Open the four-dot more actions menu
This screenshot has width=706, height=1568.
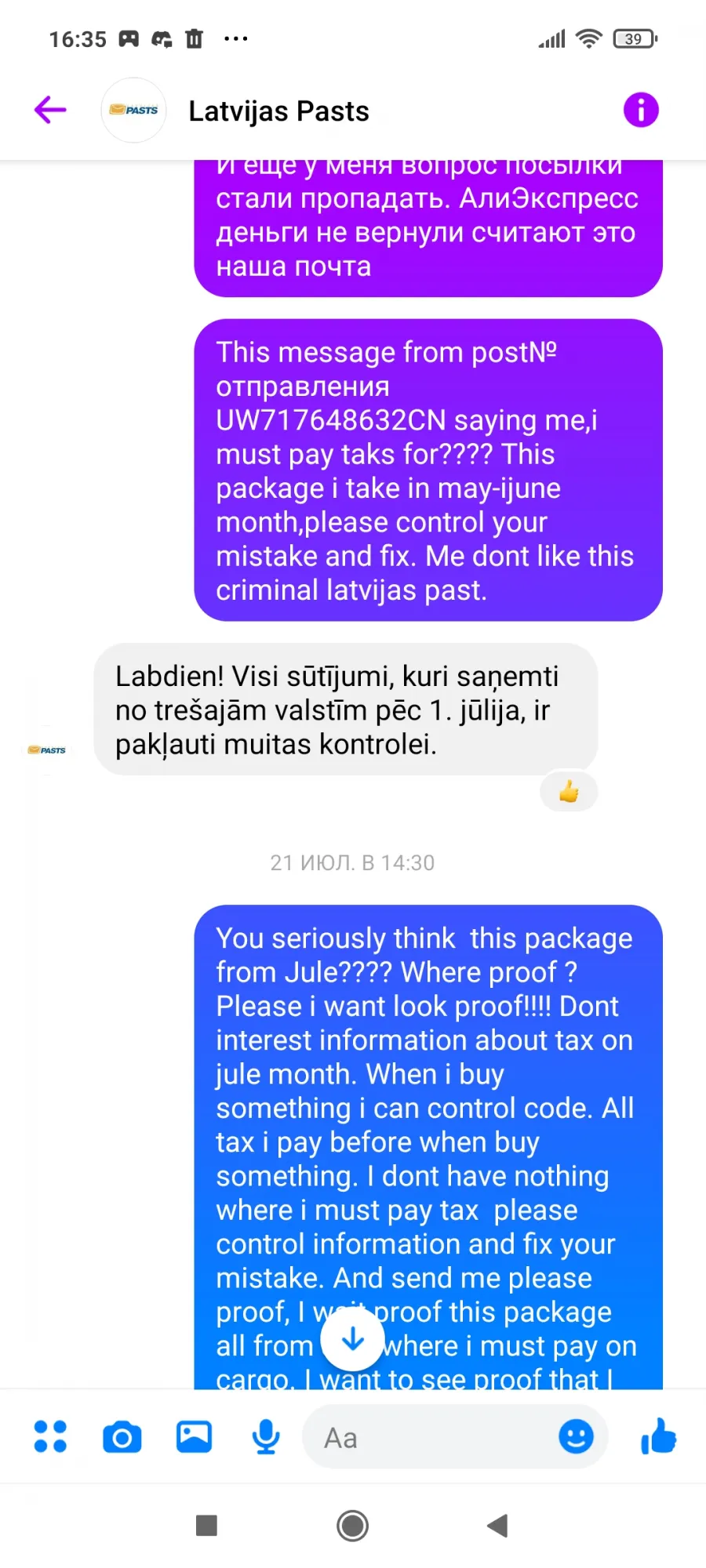[x=50, y=1436]
